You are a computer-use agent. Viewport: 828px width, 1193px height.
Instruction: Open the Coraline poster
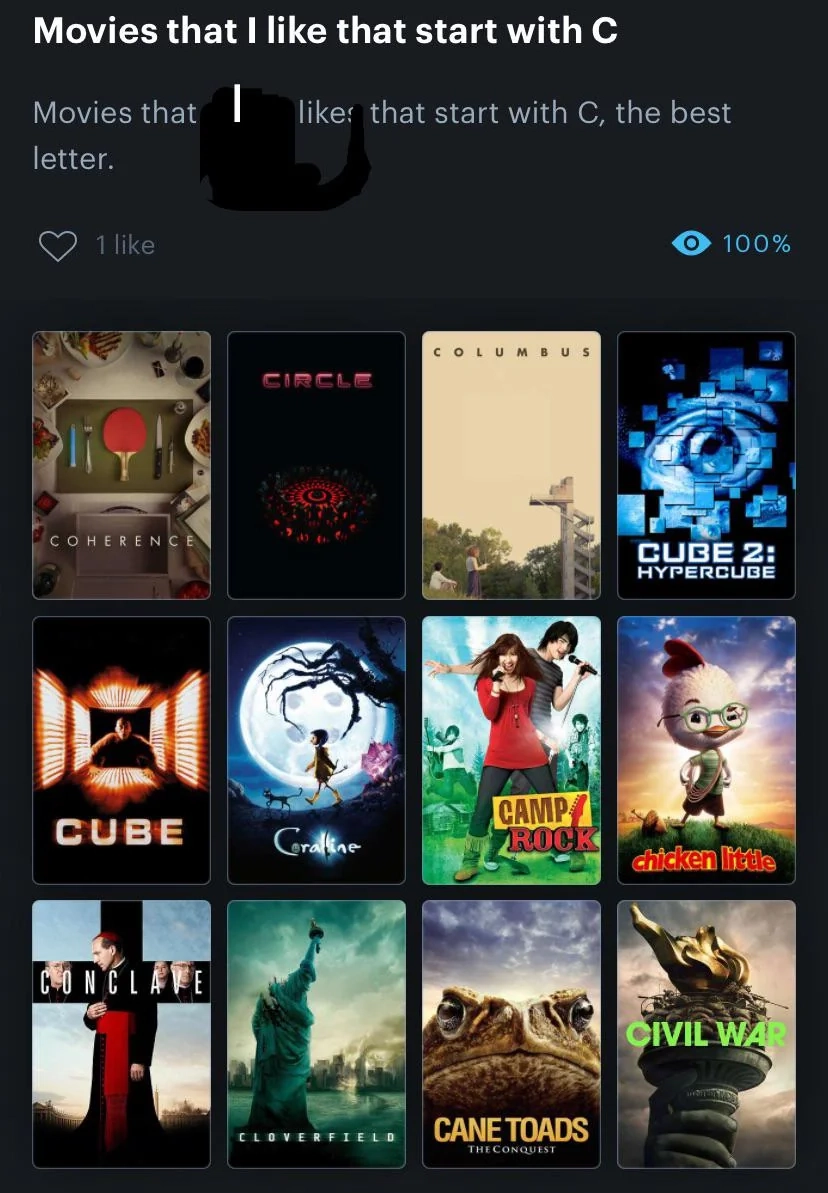[316, 750]
